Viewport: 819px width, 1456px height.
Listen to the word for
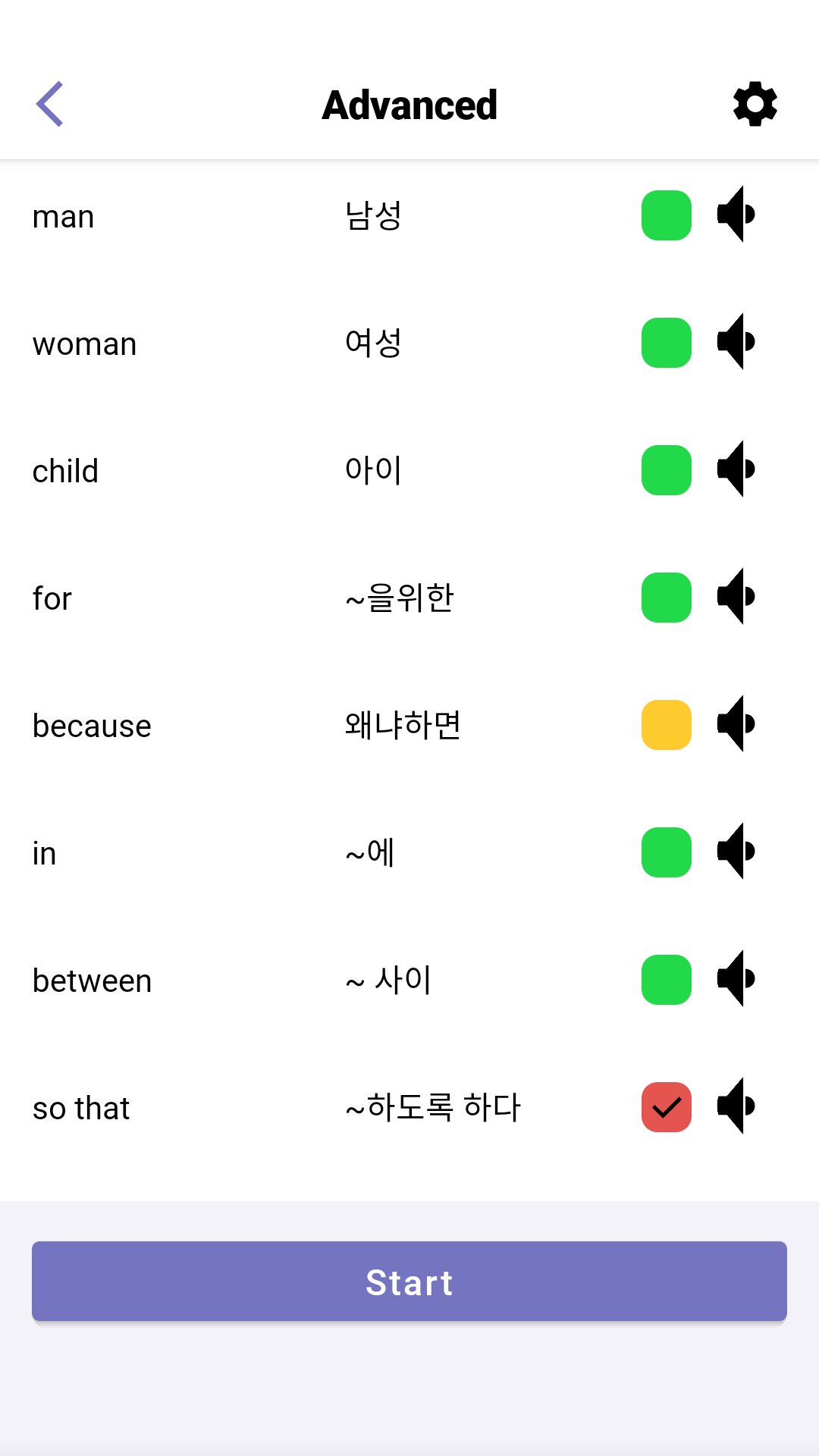pyautogui.click(x=737, y=597)
